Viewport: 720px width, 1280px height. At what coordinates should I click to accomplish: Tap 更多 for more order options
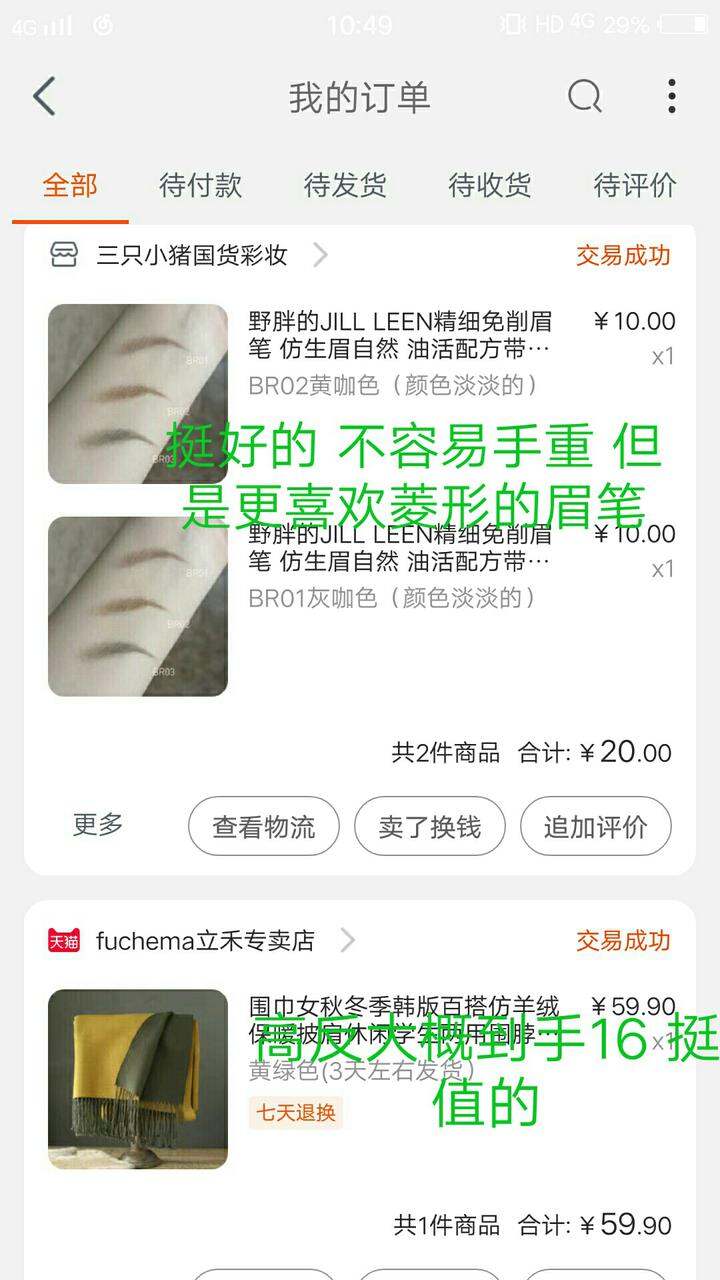tap(98, 825)
